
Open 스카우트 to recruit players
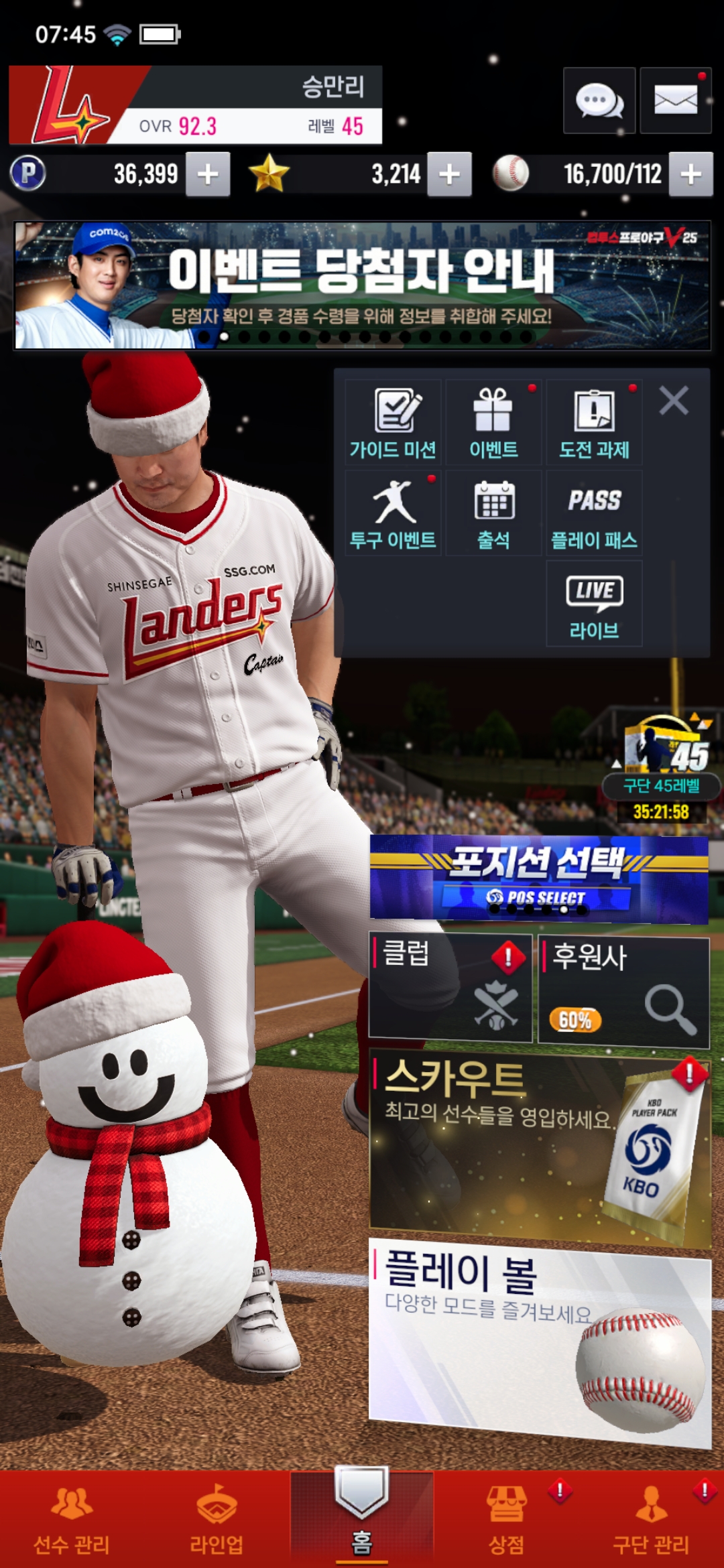point(539,1147)
